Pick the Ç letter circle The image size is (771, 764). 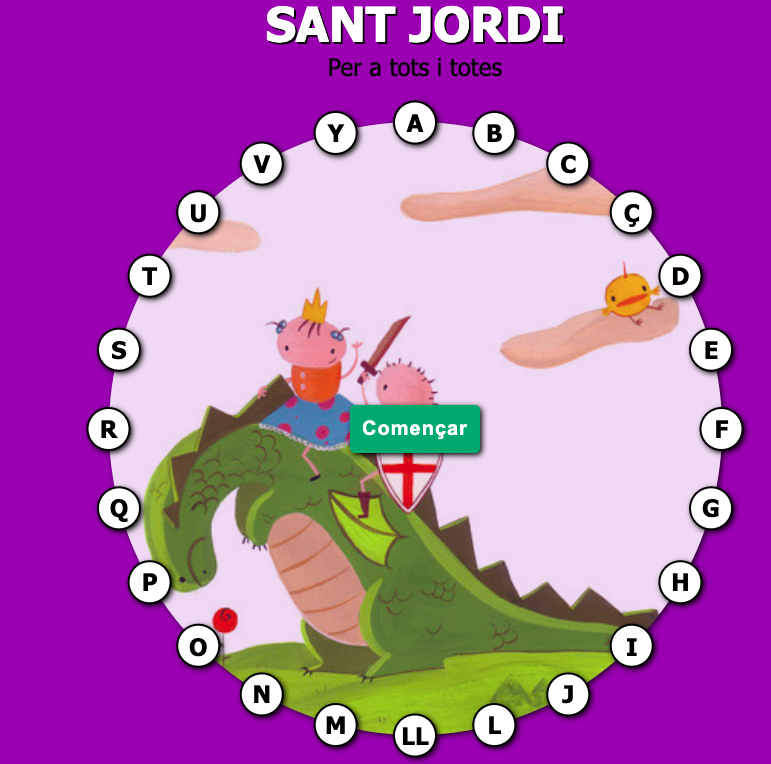[631, 212]
